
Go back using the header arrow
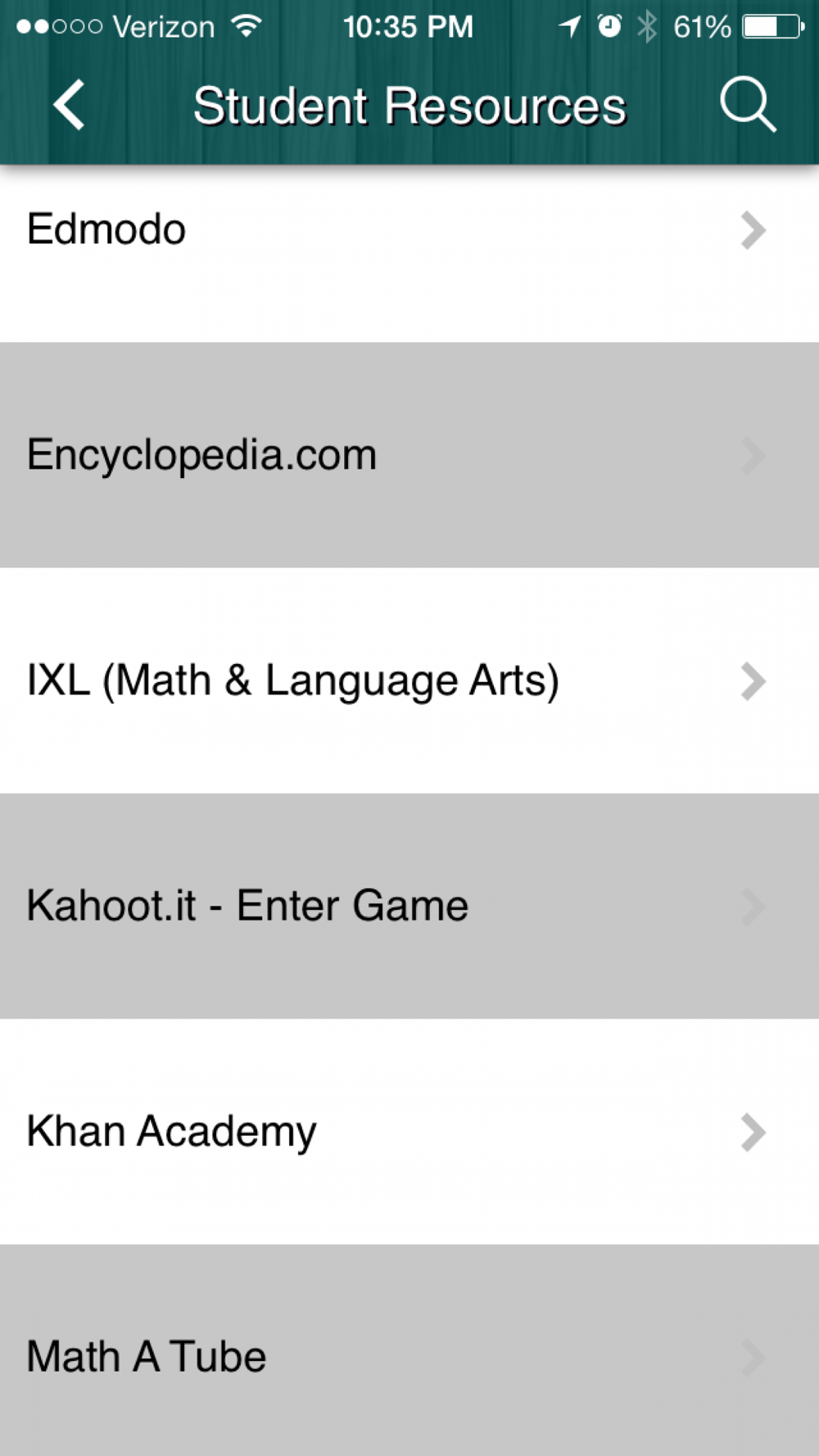click(x=69, y=105)
